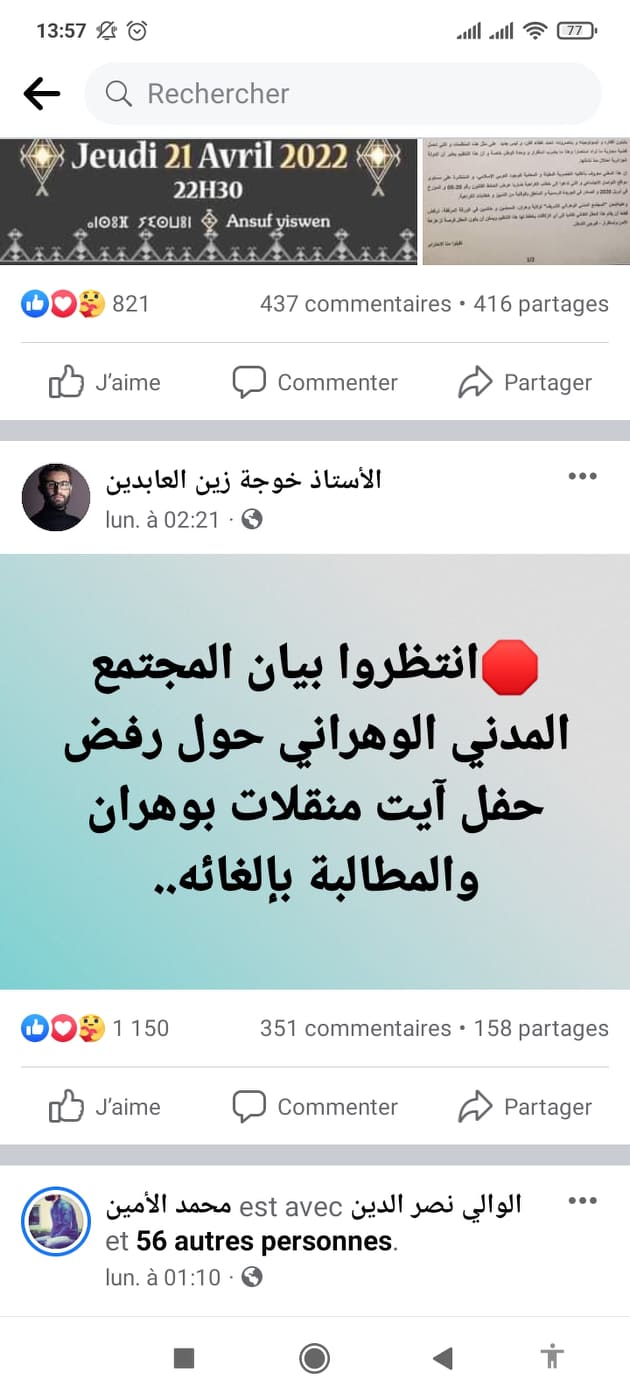The image size is (630, 1400).
Task: View the 821 reactions on the first post
Action: click(x=85, y=304)
